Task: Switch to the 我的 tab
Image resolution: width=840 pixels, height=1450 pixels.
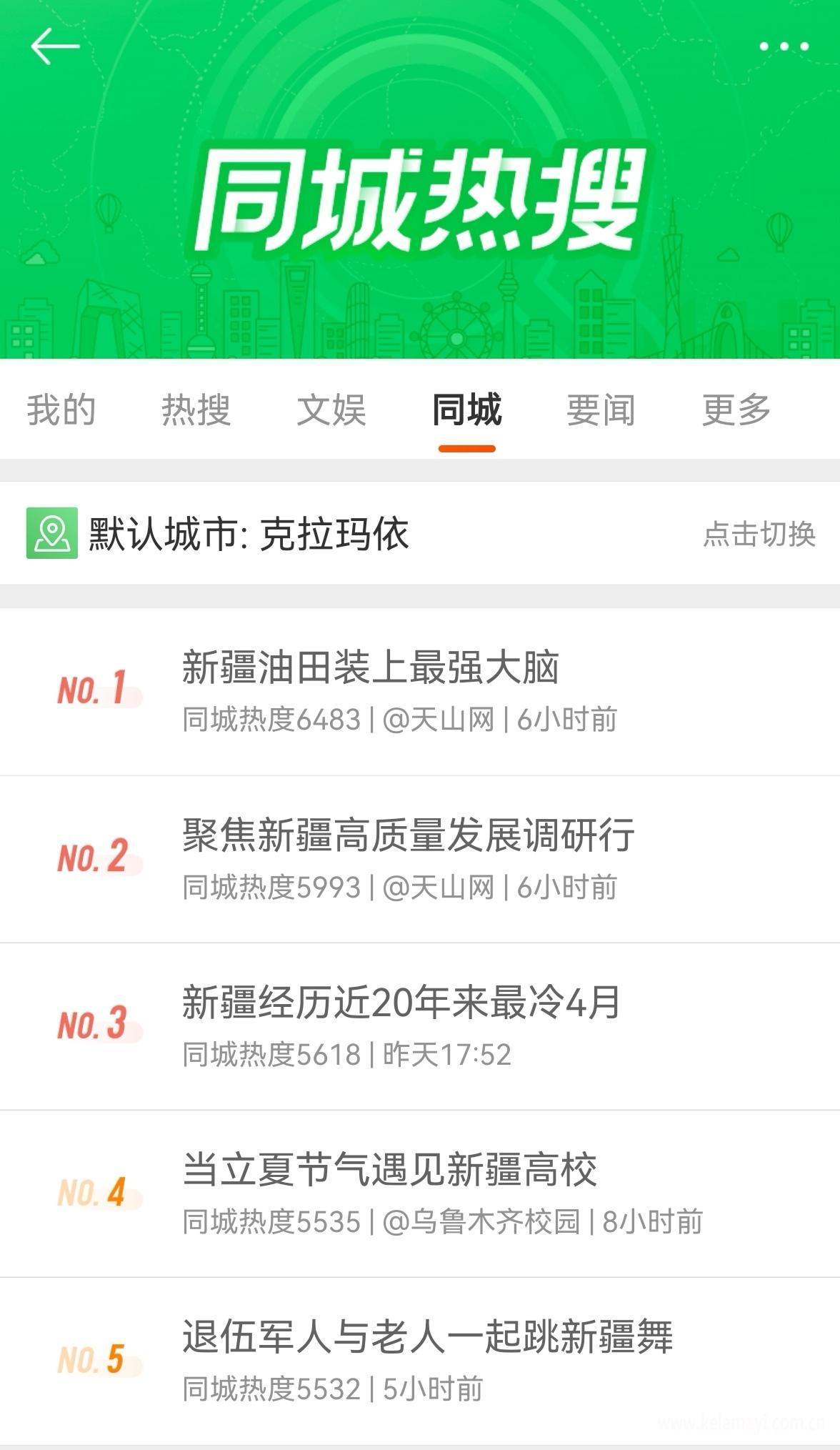Action: tap(61, 410)
